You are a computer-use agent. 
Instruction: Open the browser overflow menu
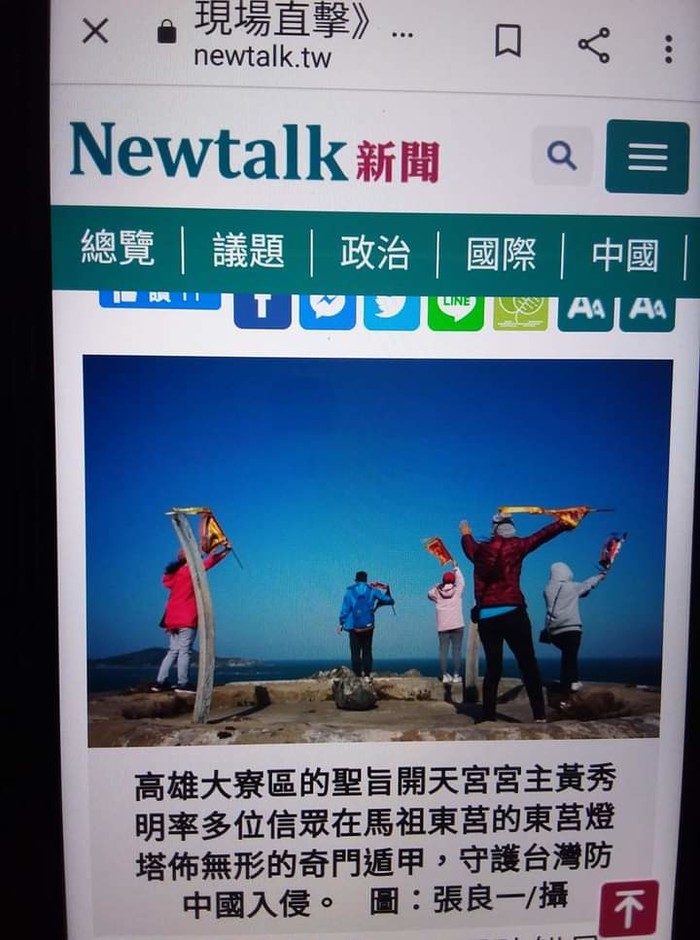tap(668, 49)
